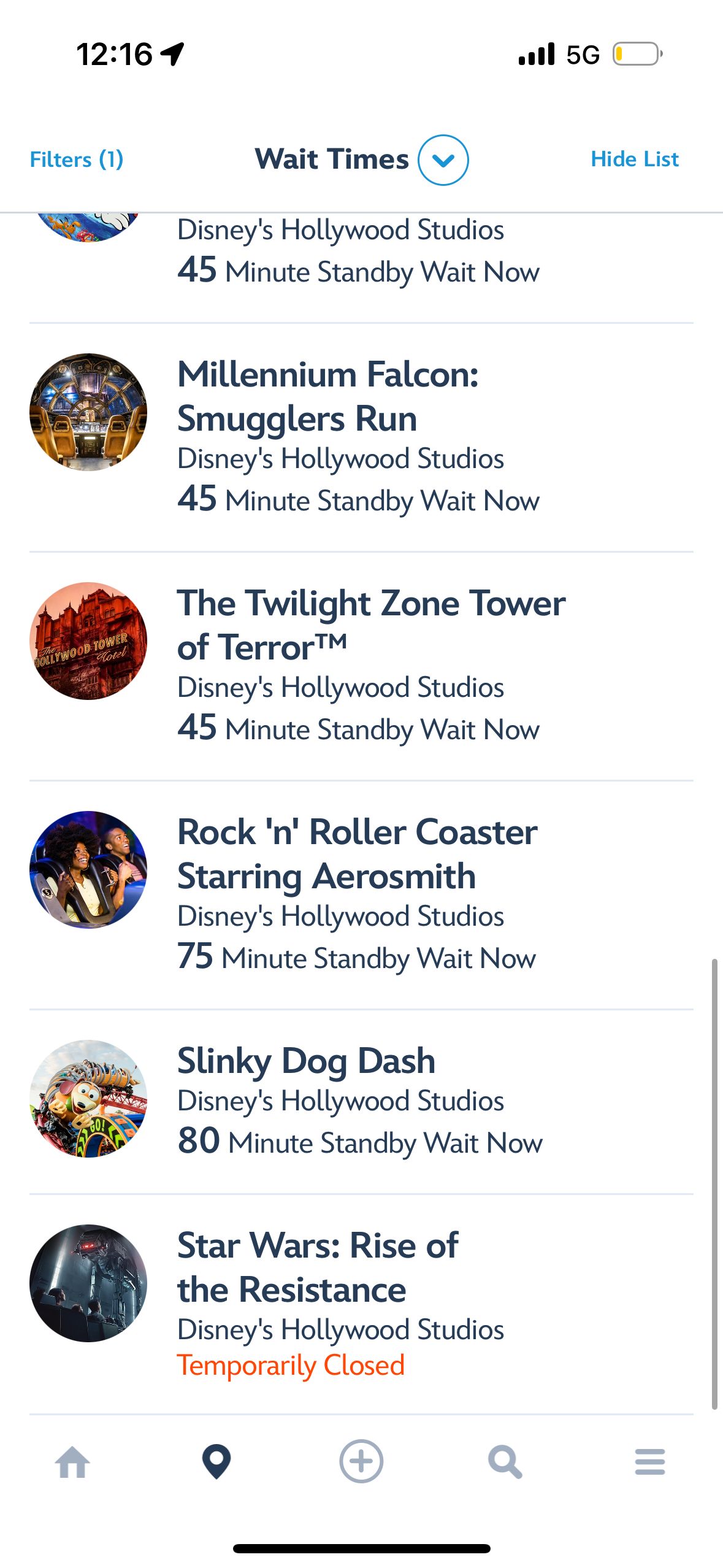Switch to the map pin tab
The height and width of the screenshot is (1568, 723).
coord(216,1462)
